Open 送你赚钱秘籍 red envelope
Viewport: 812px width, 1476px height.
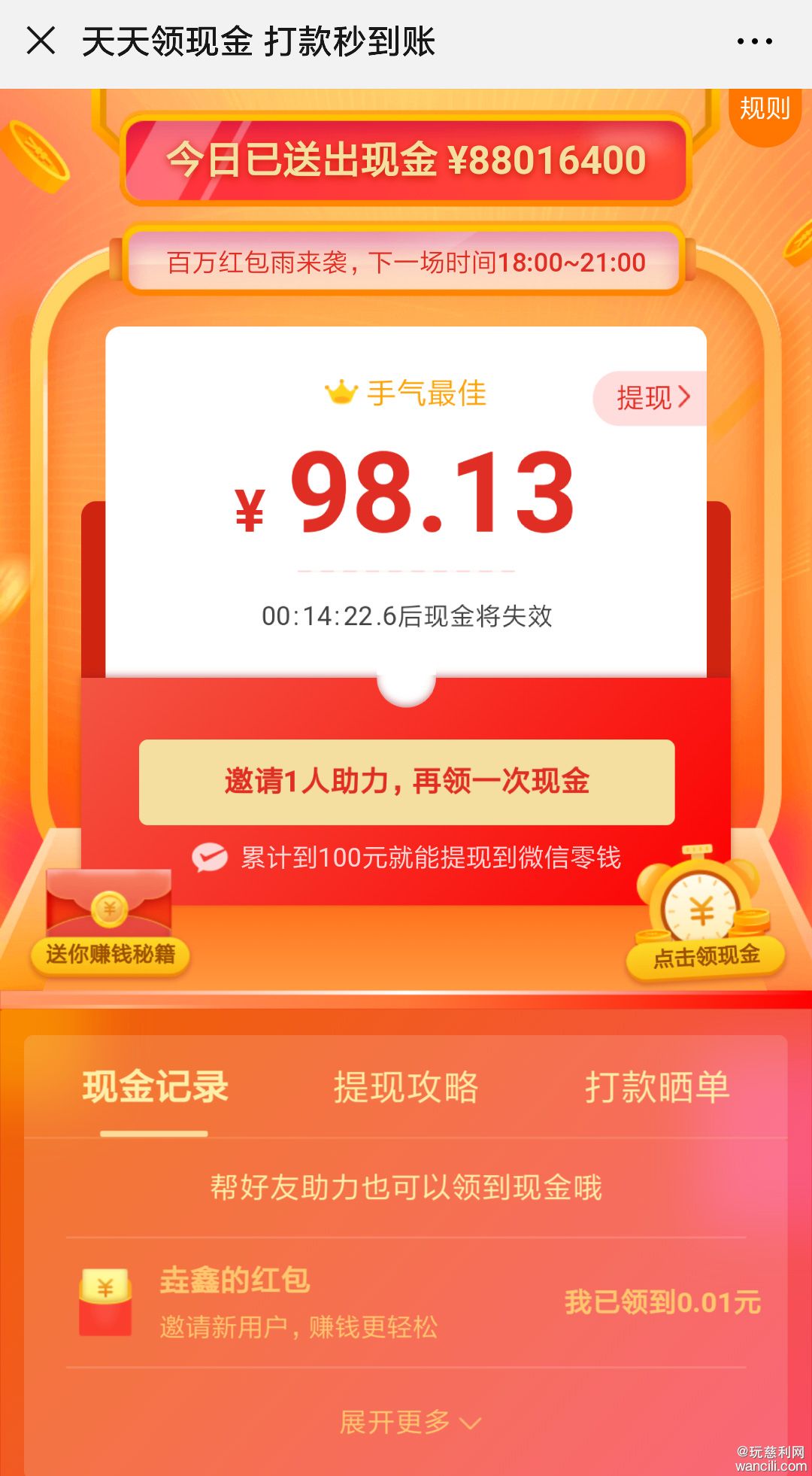tap(110, 922)
